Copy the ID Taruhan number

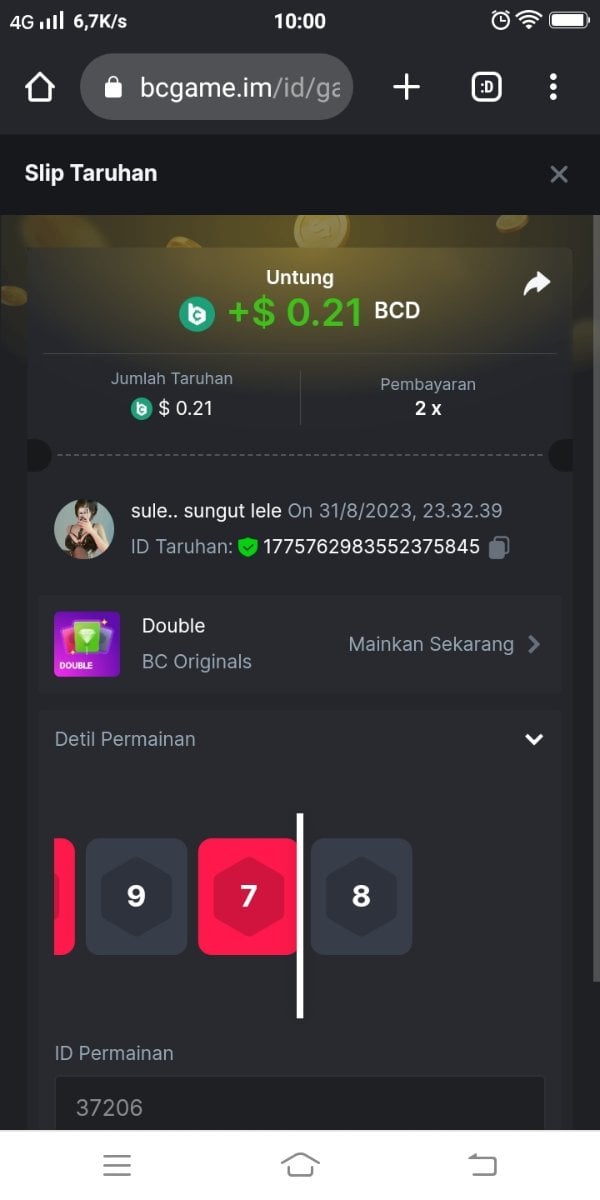click(499, 547)
